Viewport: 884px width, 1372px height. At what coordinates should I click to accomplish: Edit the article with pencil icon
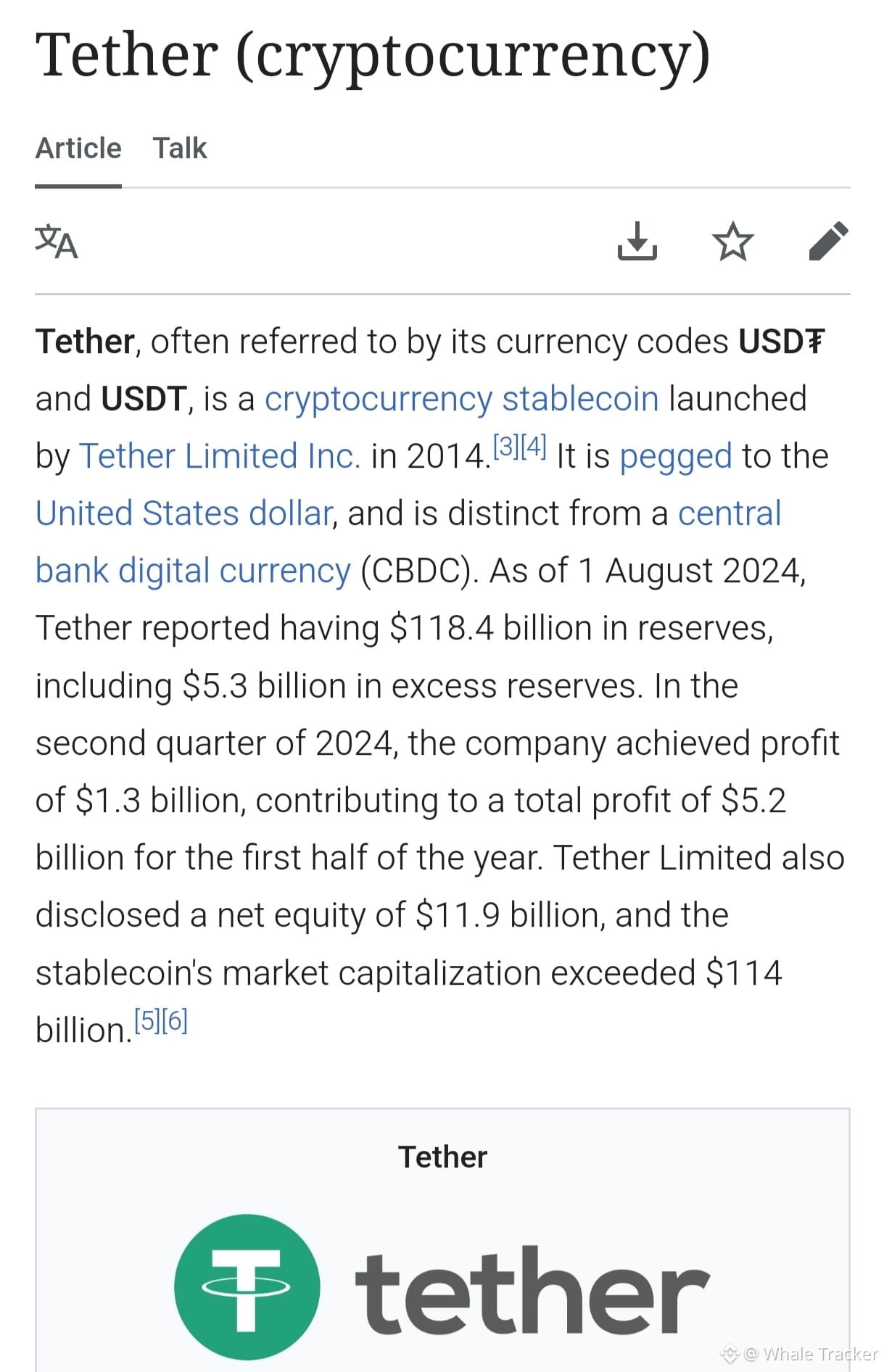(x=828, y=241)
